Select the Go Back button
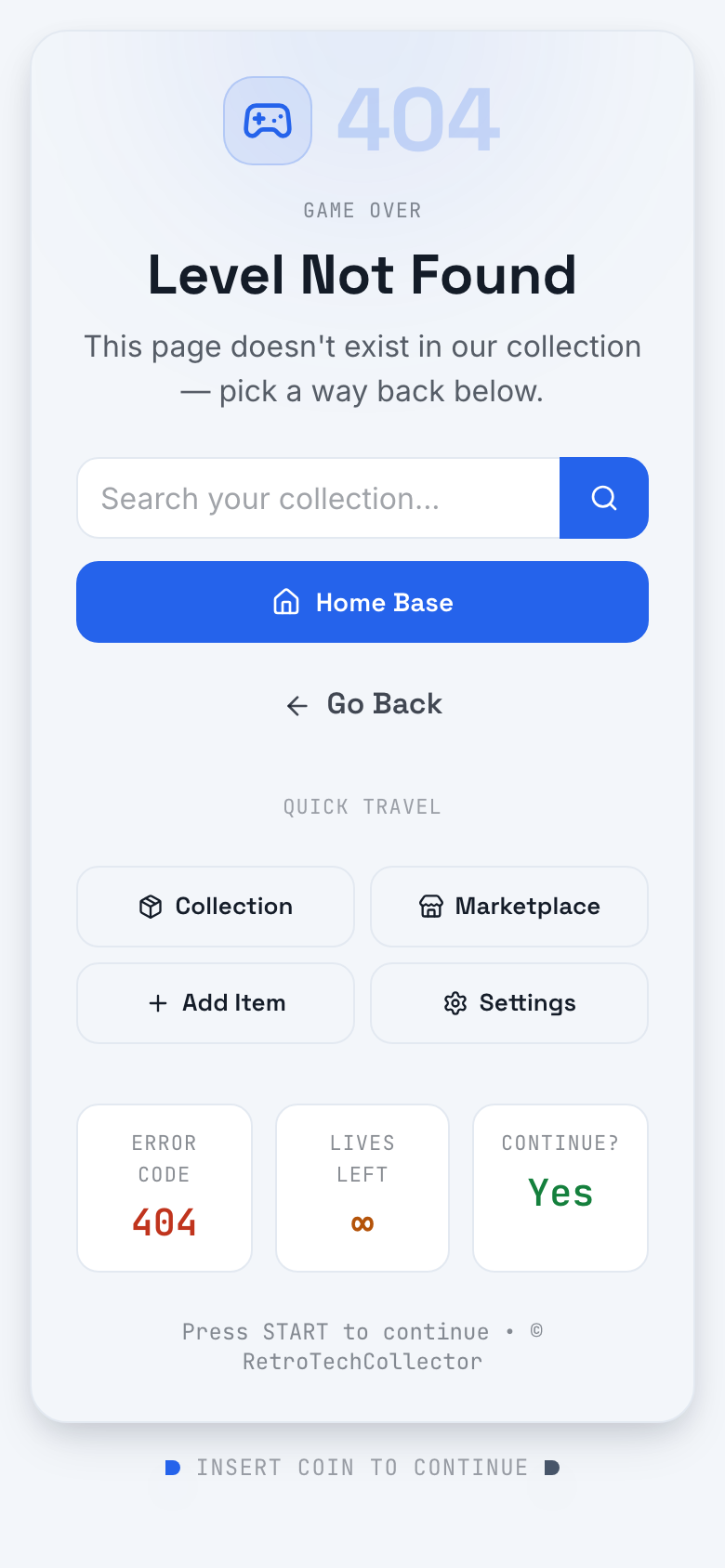The height and width of the screenshot is (1568, 725). [362, 704]
